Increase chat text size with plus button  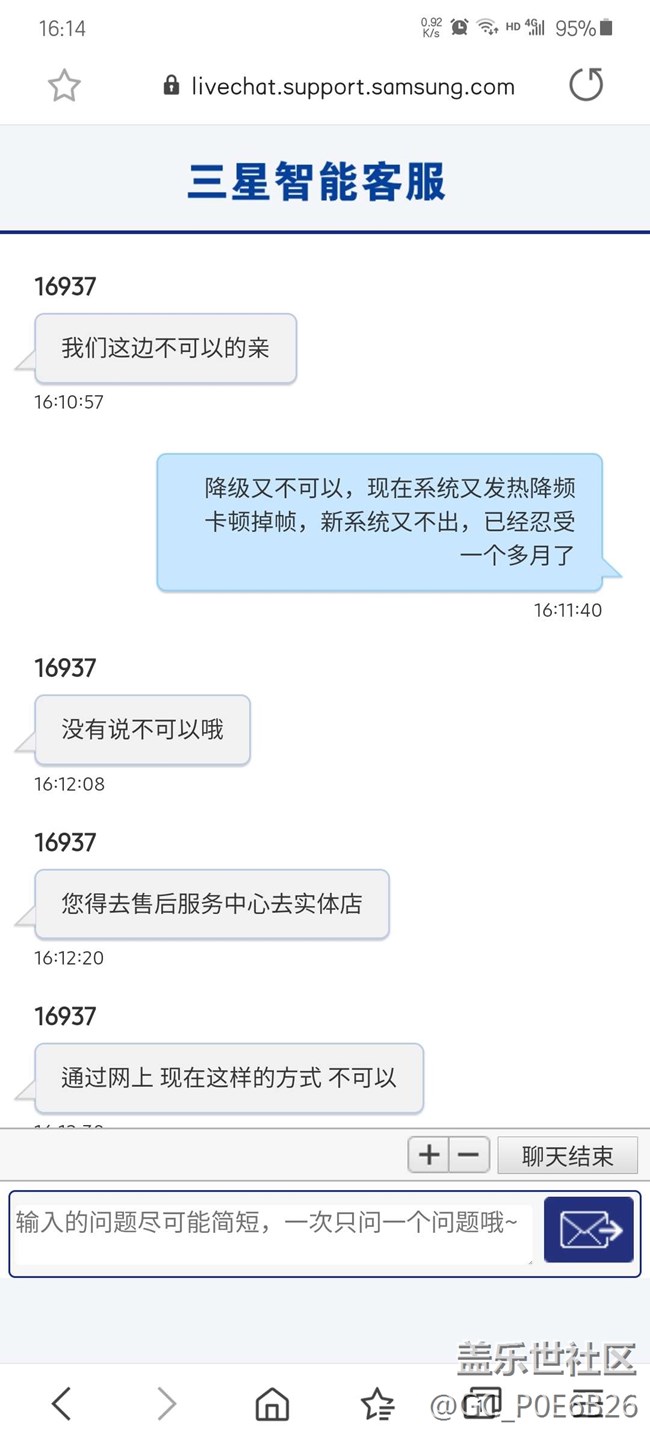429,1156
